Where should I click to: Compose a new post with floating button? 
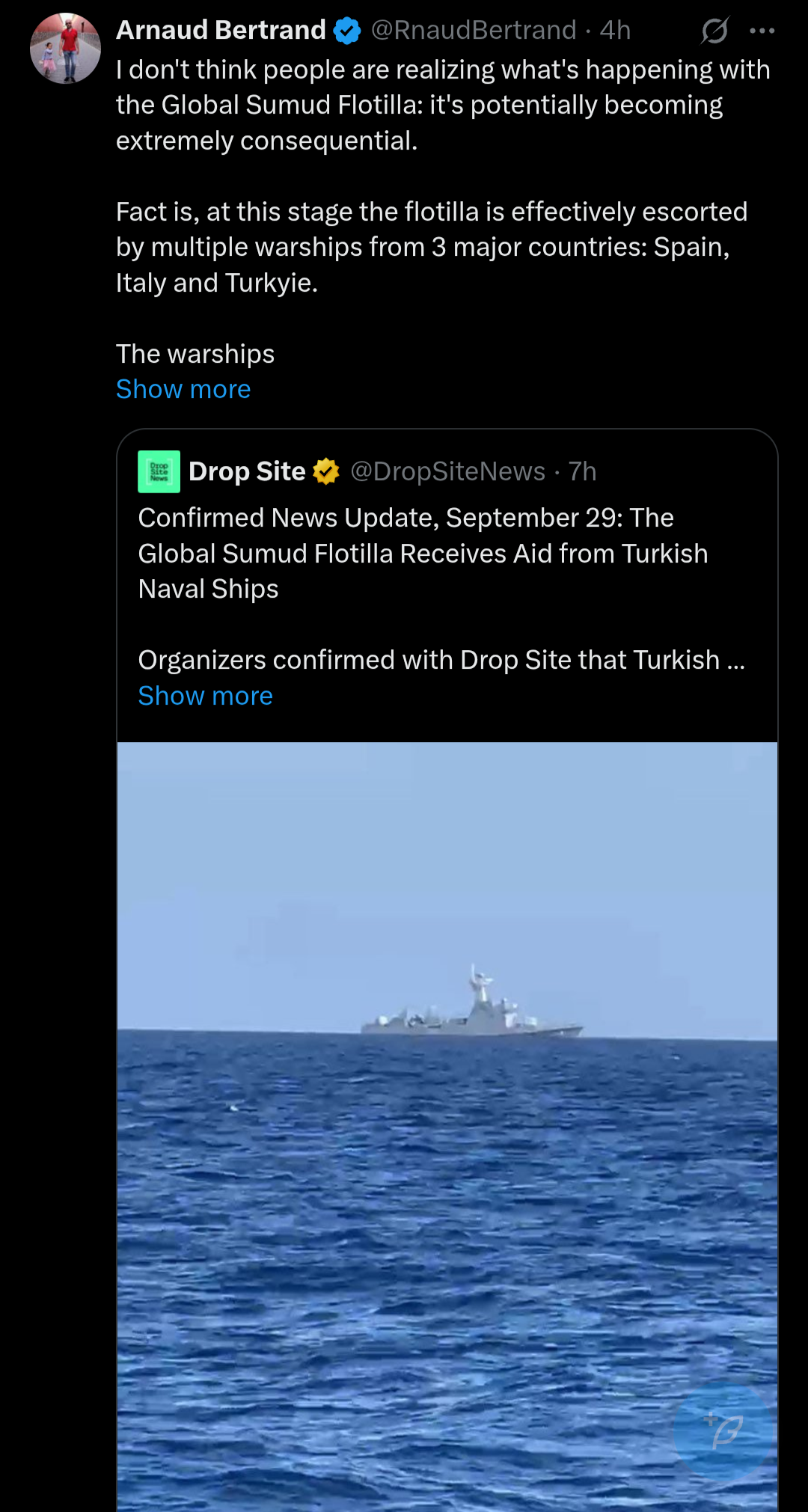pos(723,1430)
